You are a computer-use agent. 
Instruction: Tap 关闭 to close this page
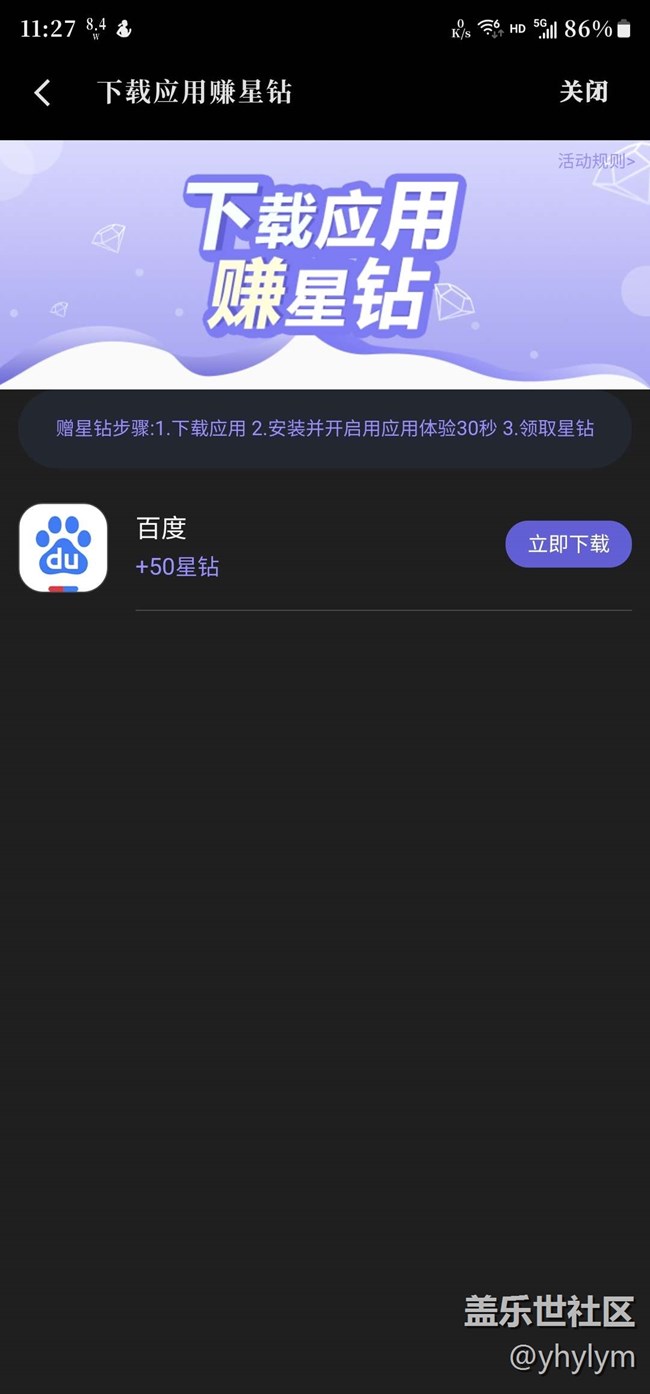583,92
